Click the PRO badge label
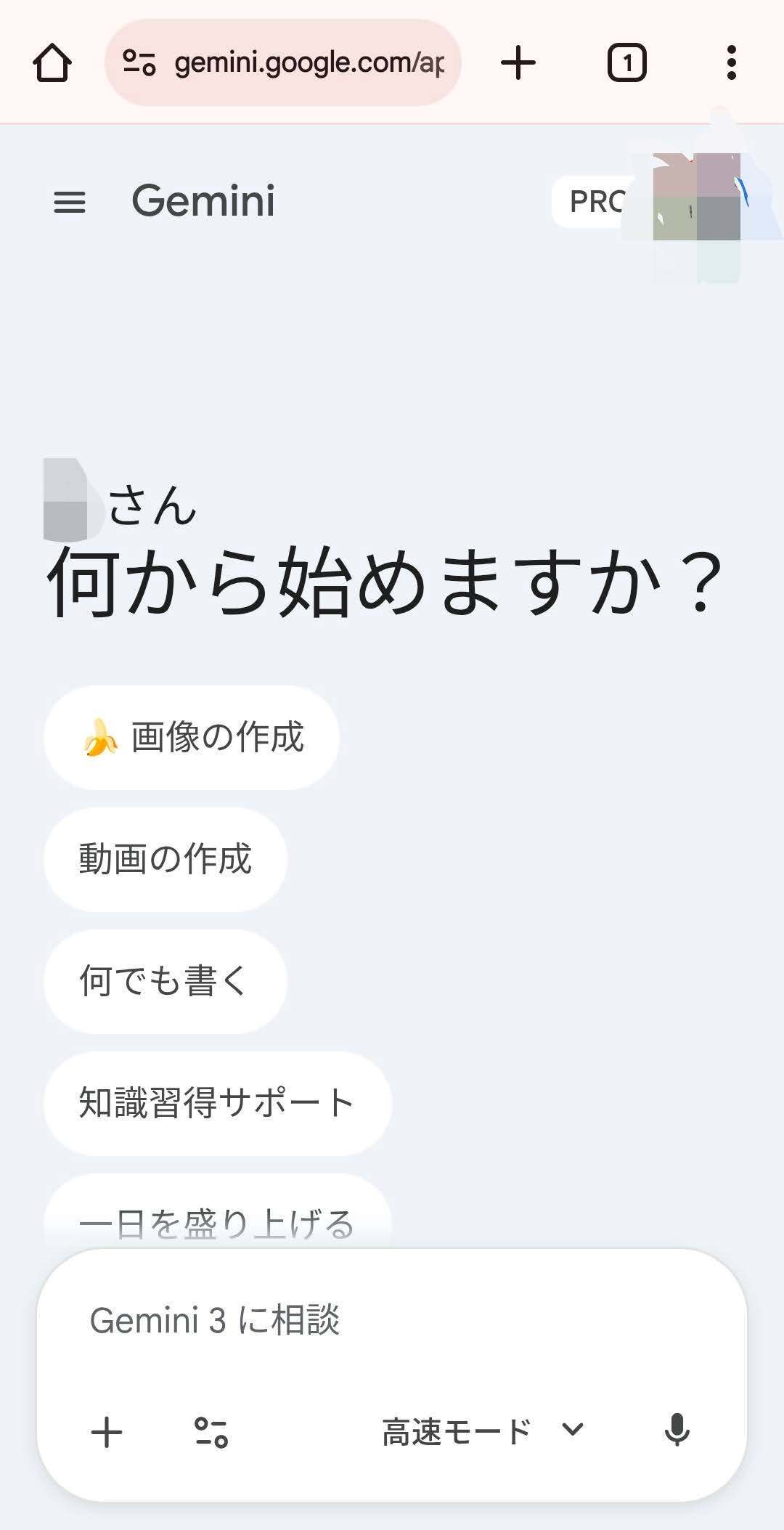Screen dimensions: 784x1530 (x=597, y=201)
